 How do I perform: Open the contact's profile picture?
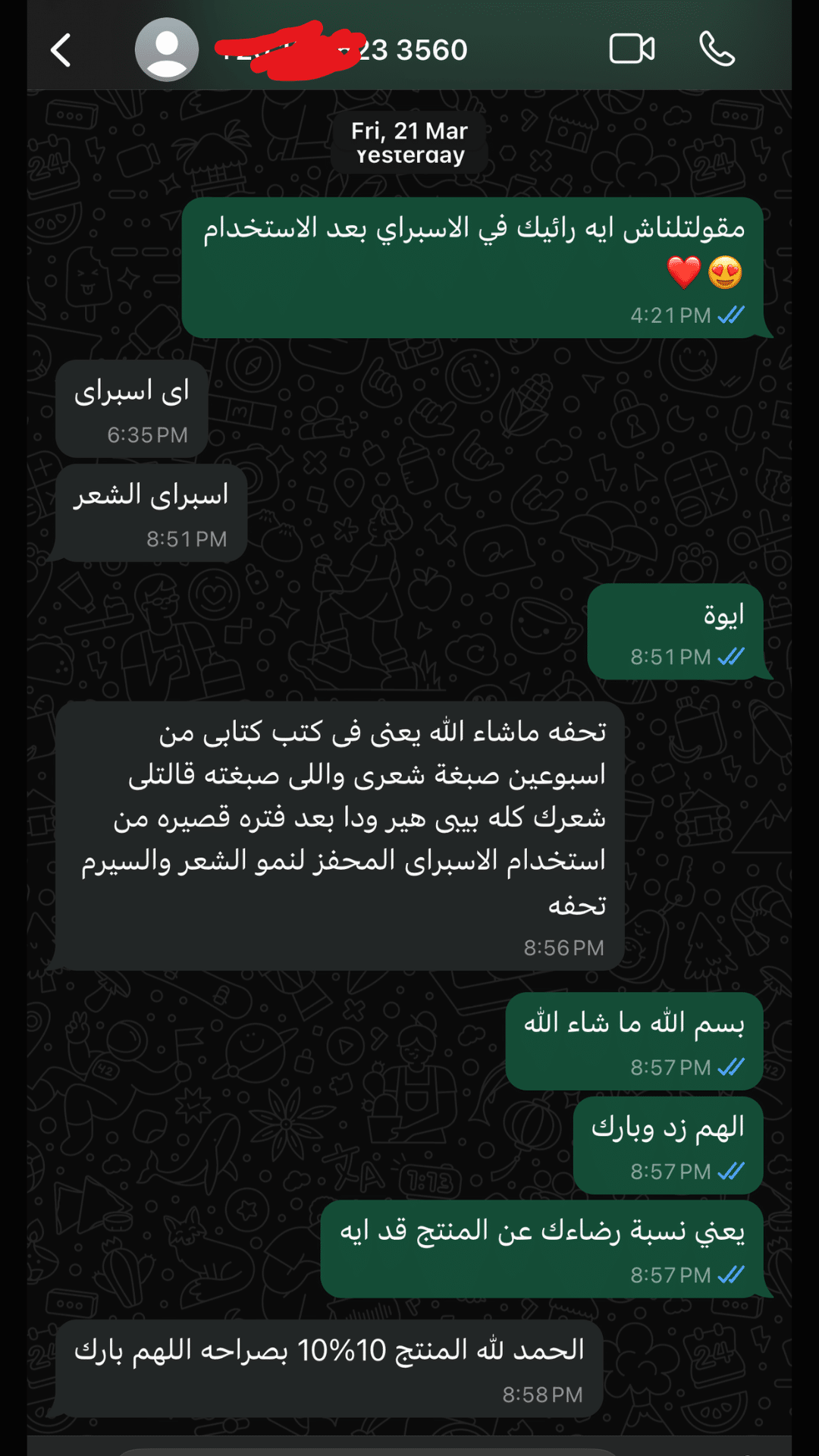point(166,50)
